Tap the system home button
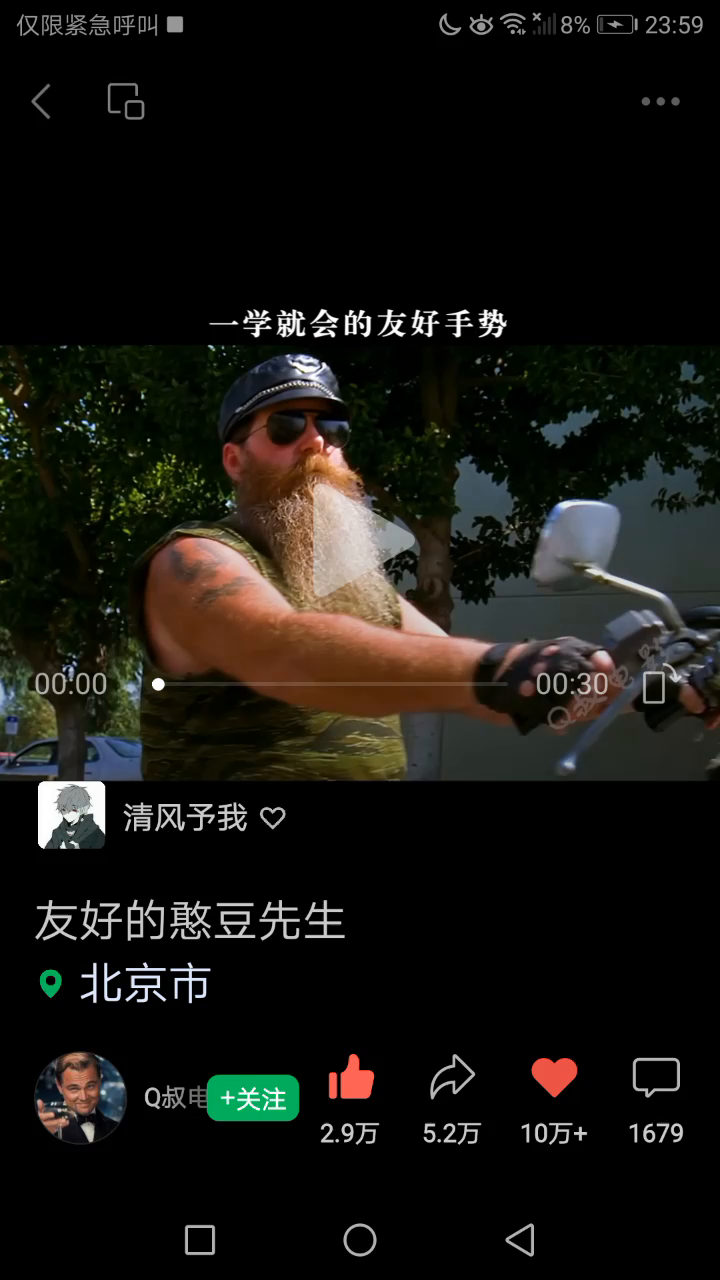 click(360, 1240)
